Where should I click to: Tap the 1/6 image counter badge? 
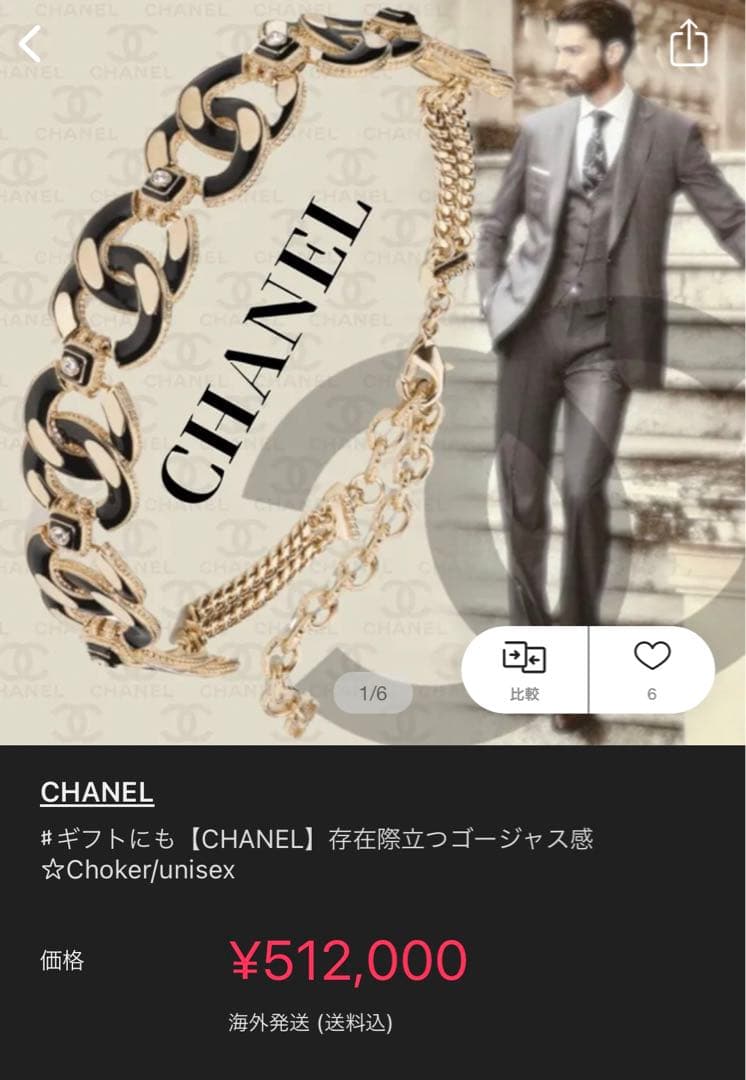[371, 691]
